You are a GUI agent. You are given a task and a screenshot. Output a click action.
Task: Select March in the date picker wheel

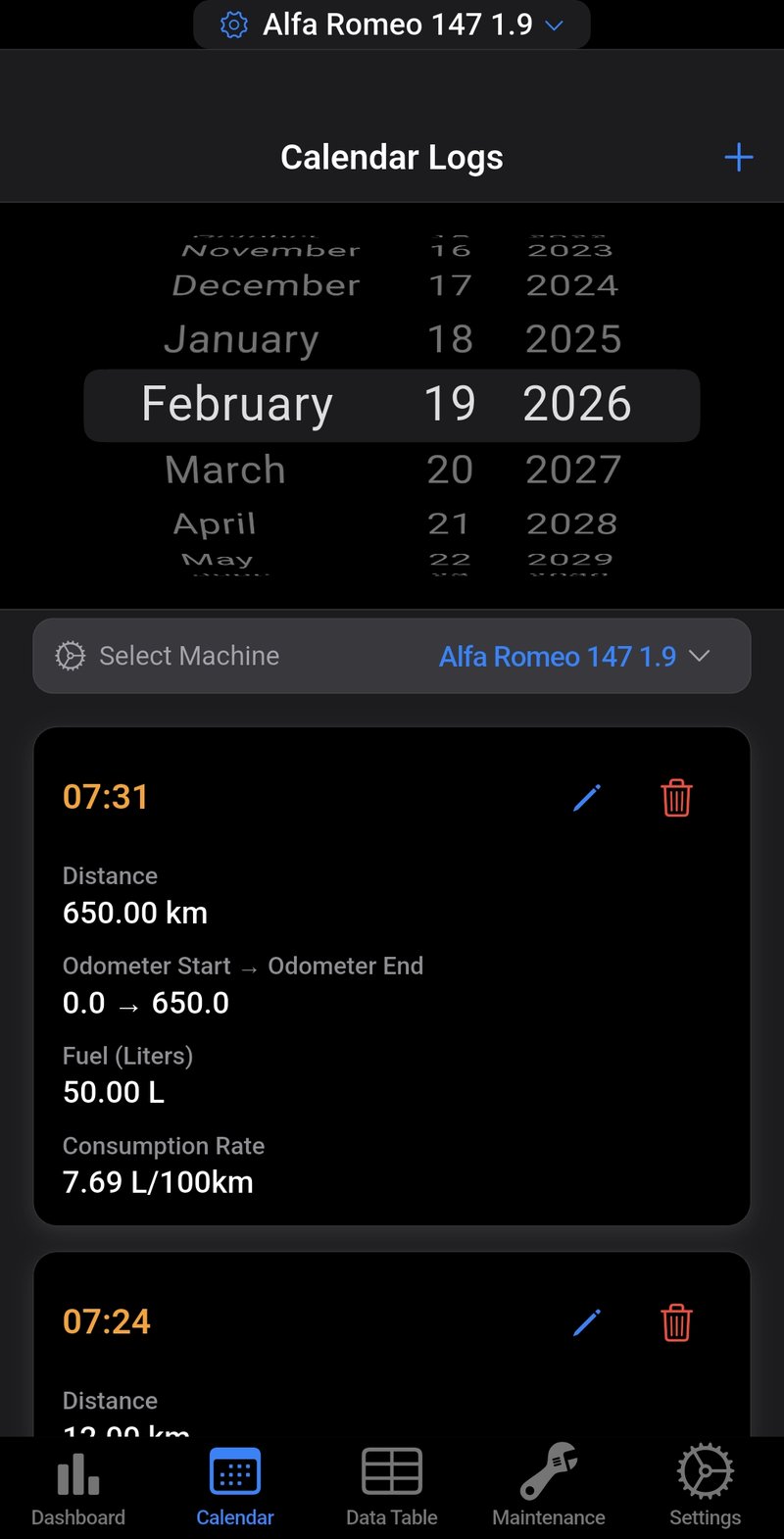pos(224,469)
